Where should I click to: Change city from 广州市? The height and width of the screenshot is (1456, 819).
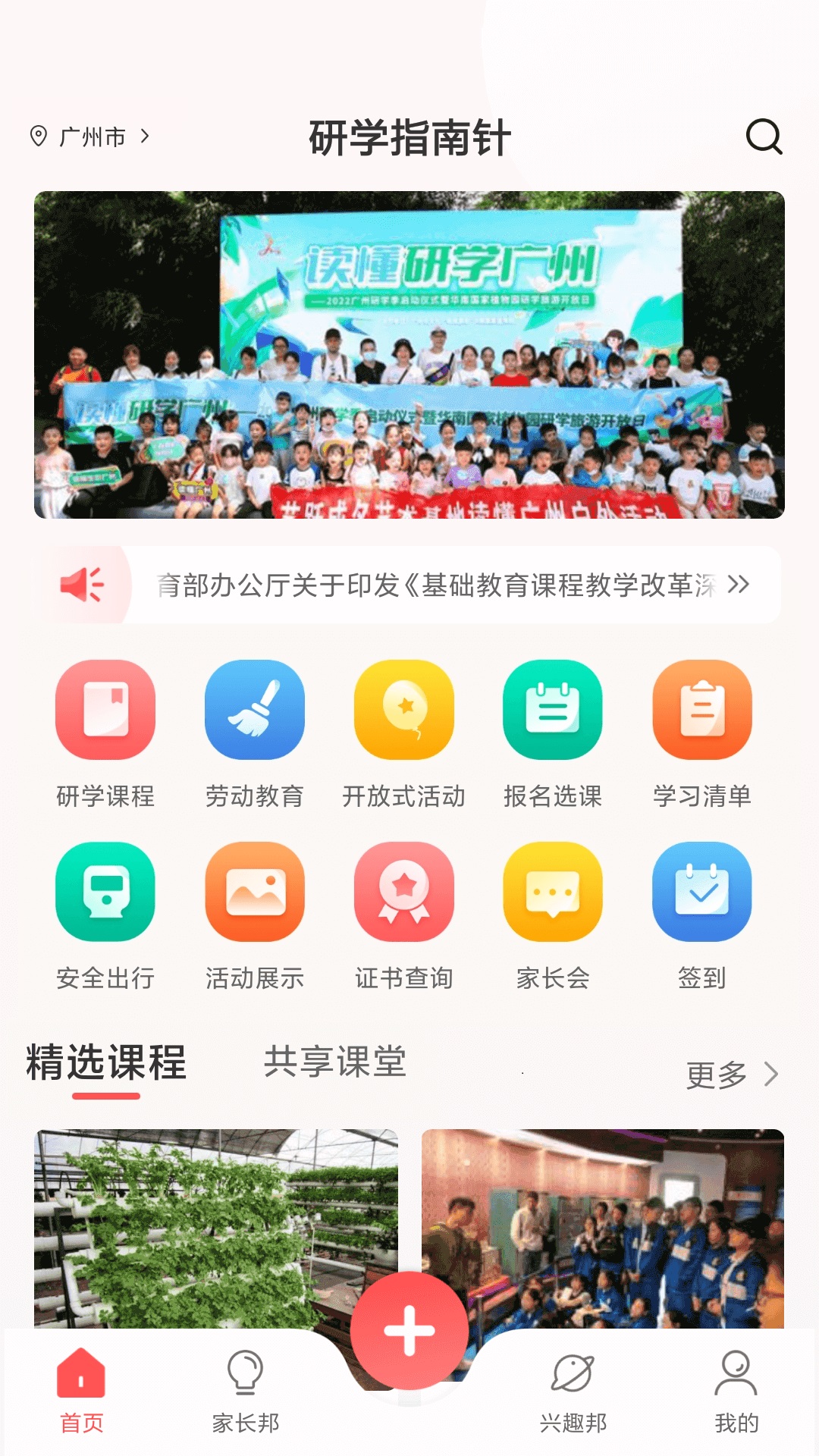click(x=90, y=136)
